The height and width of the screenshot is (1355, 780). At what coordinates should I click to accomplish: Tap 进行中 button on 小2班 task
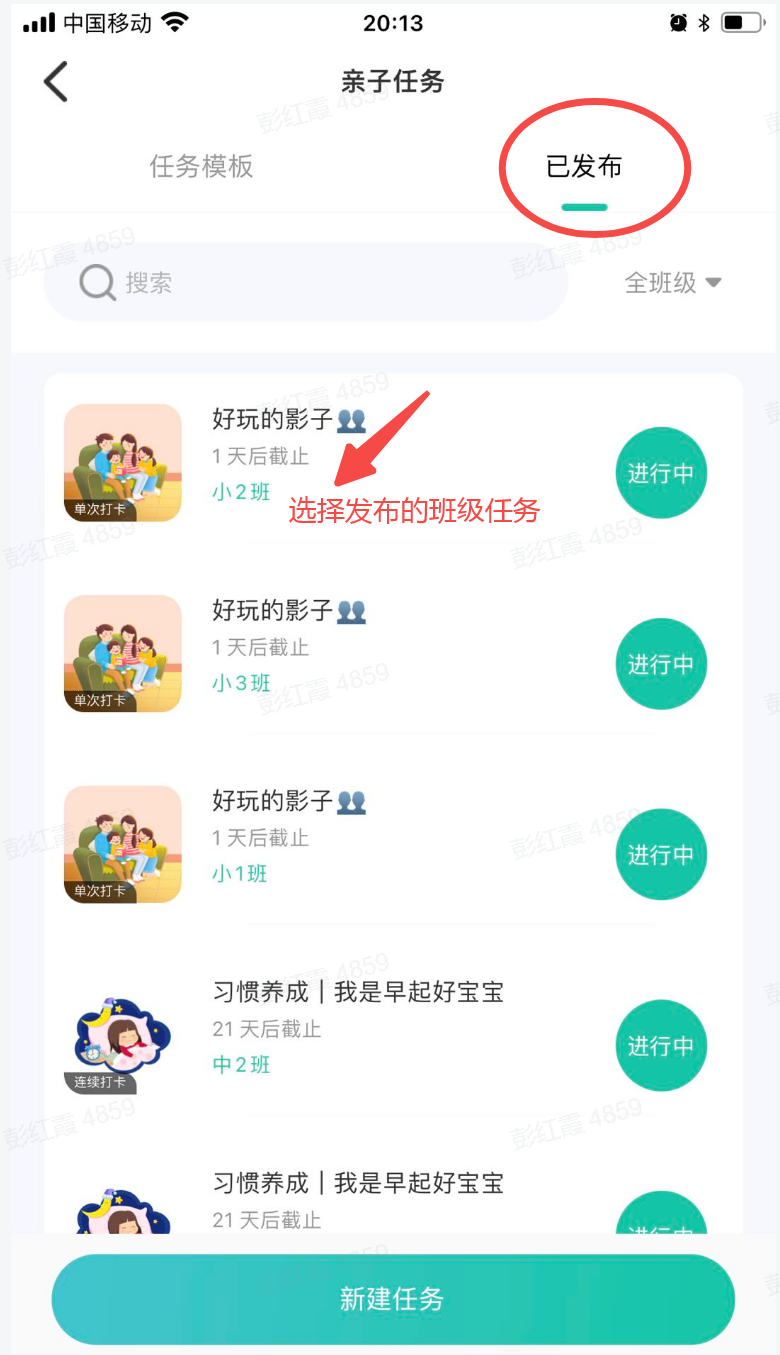[660, 473]
